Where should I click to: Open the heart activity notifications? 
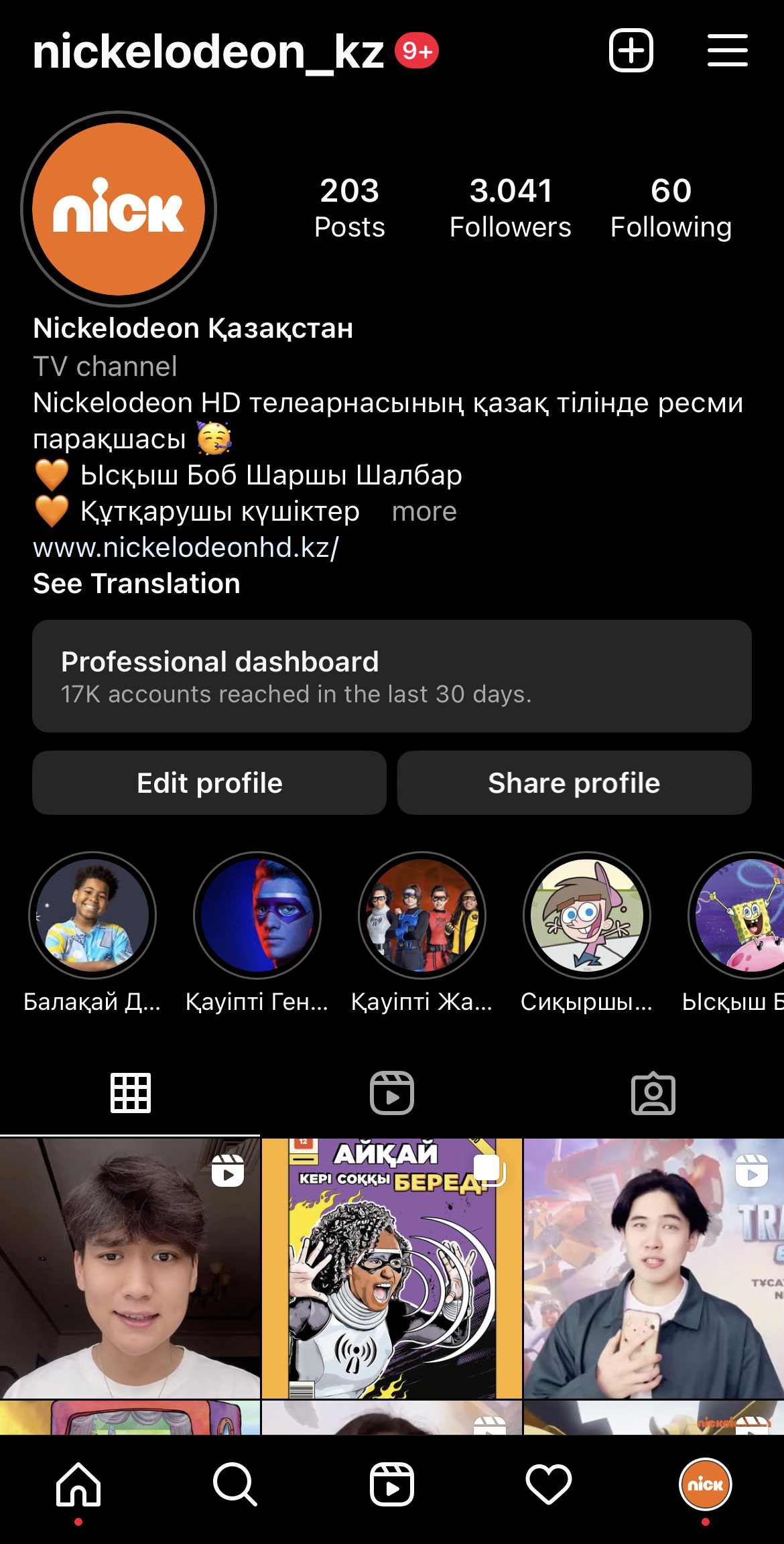(x=549, y=1484)
